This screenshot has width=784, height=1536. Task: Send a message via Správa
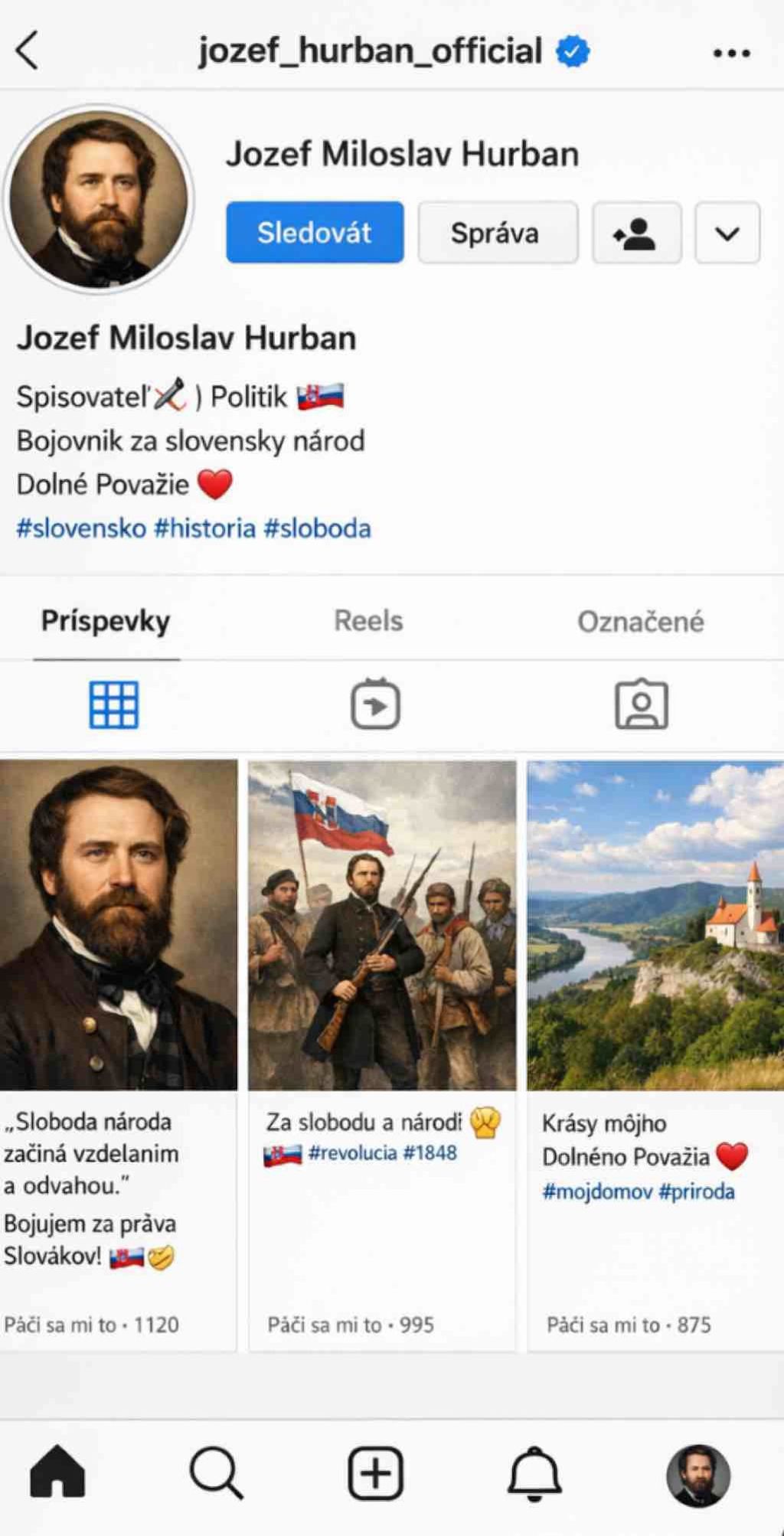498,233
